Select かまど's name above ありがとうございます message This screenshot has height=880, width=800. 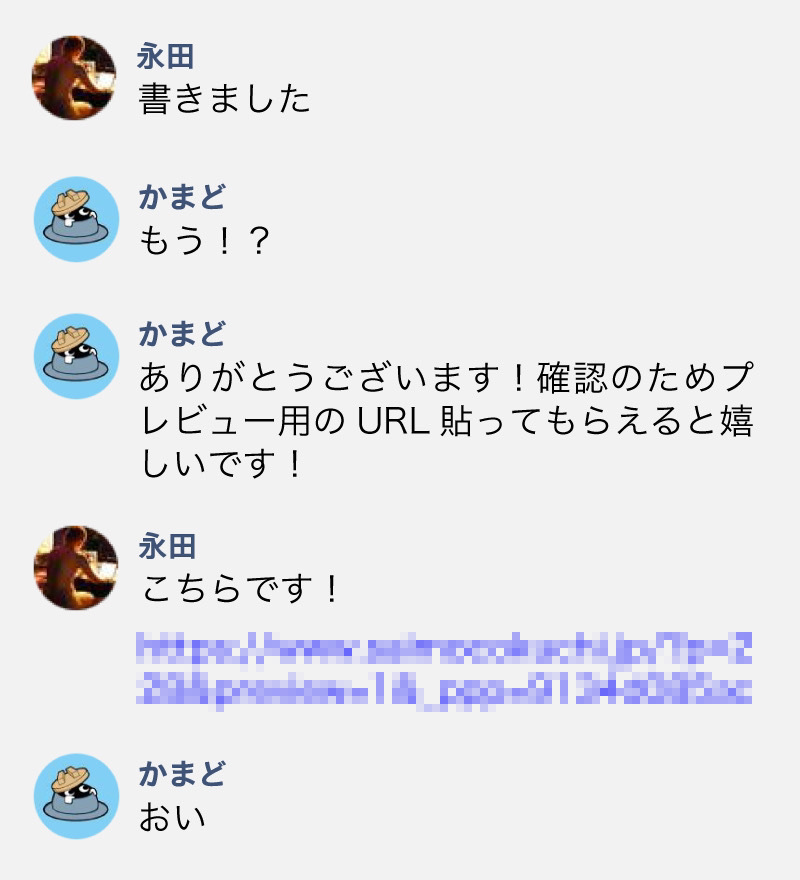pyautogui.click(x=181, y=333)
